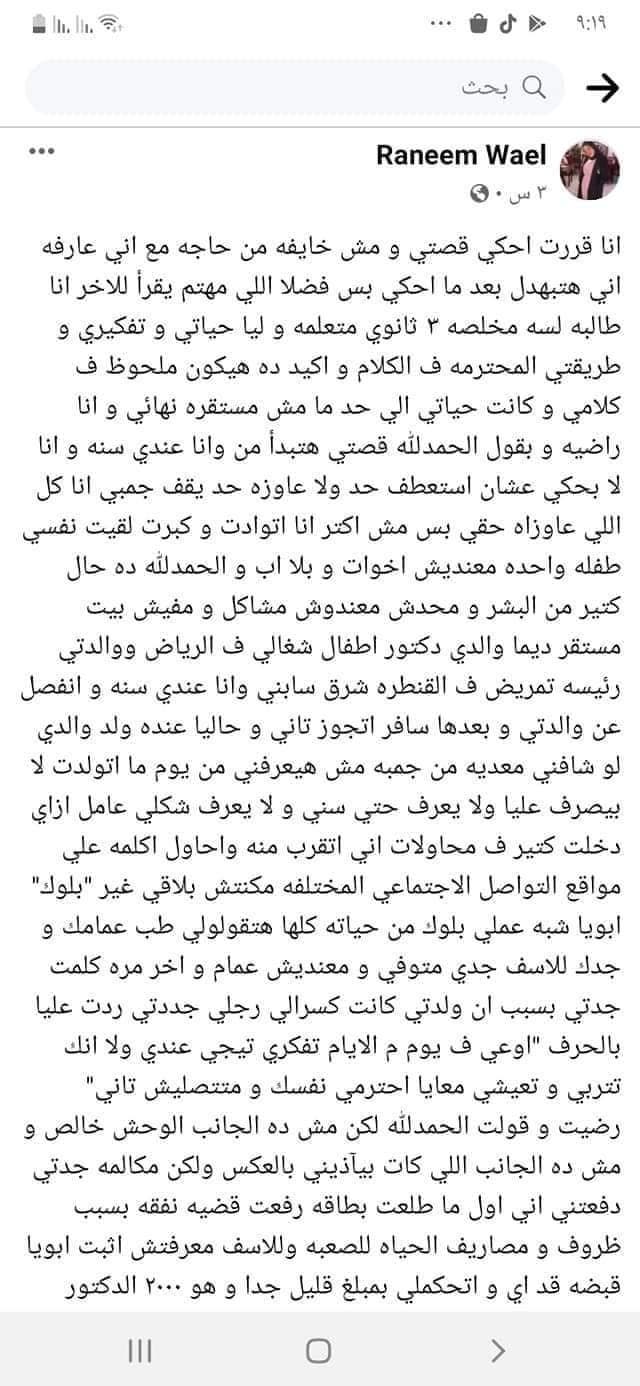Open the post's three-dot options menu
The height and width of the screenshot is (1386, 640).
[x=41, y=153]
